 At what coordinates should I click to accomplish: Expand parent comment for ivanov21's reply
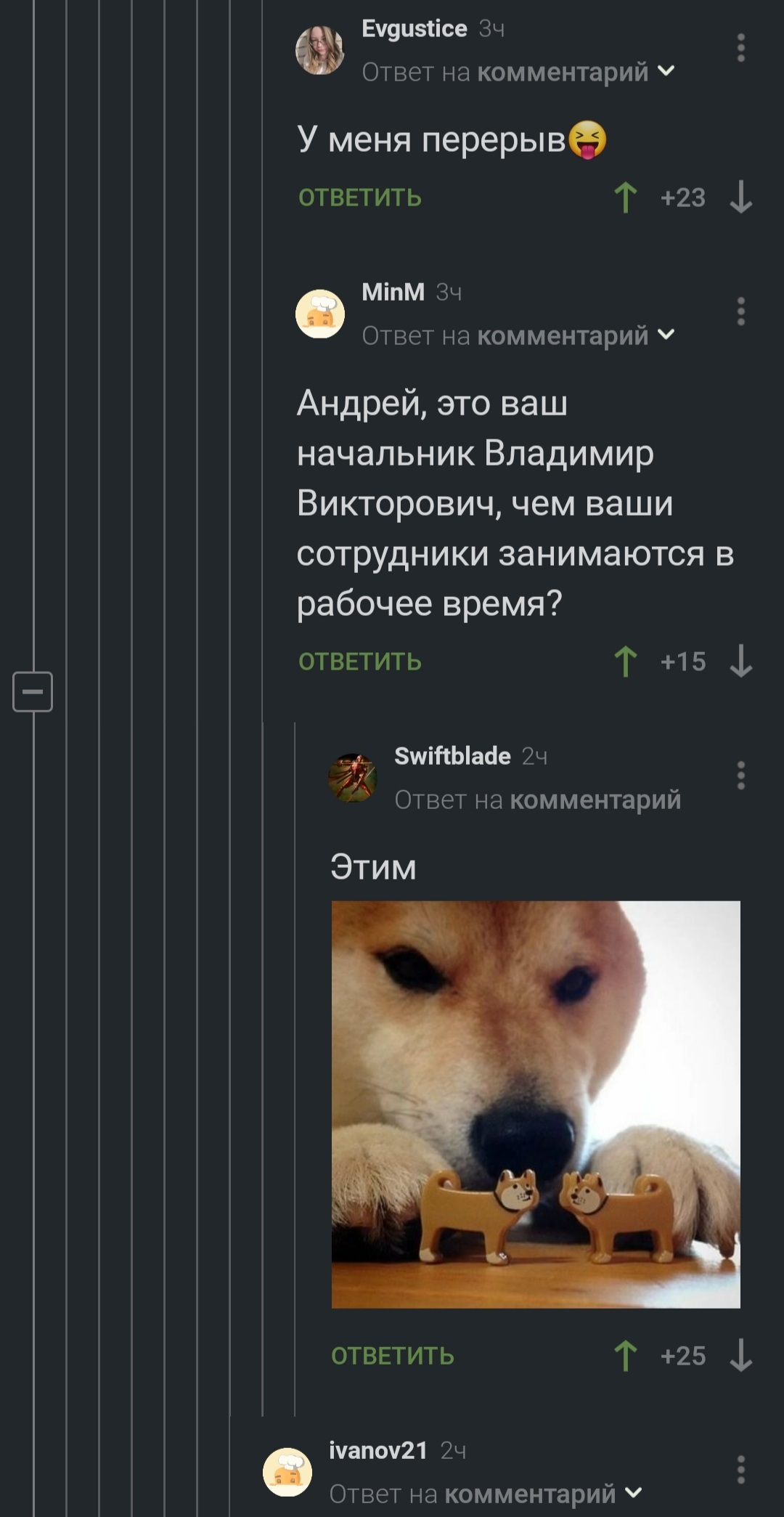tap(633, 1493)
